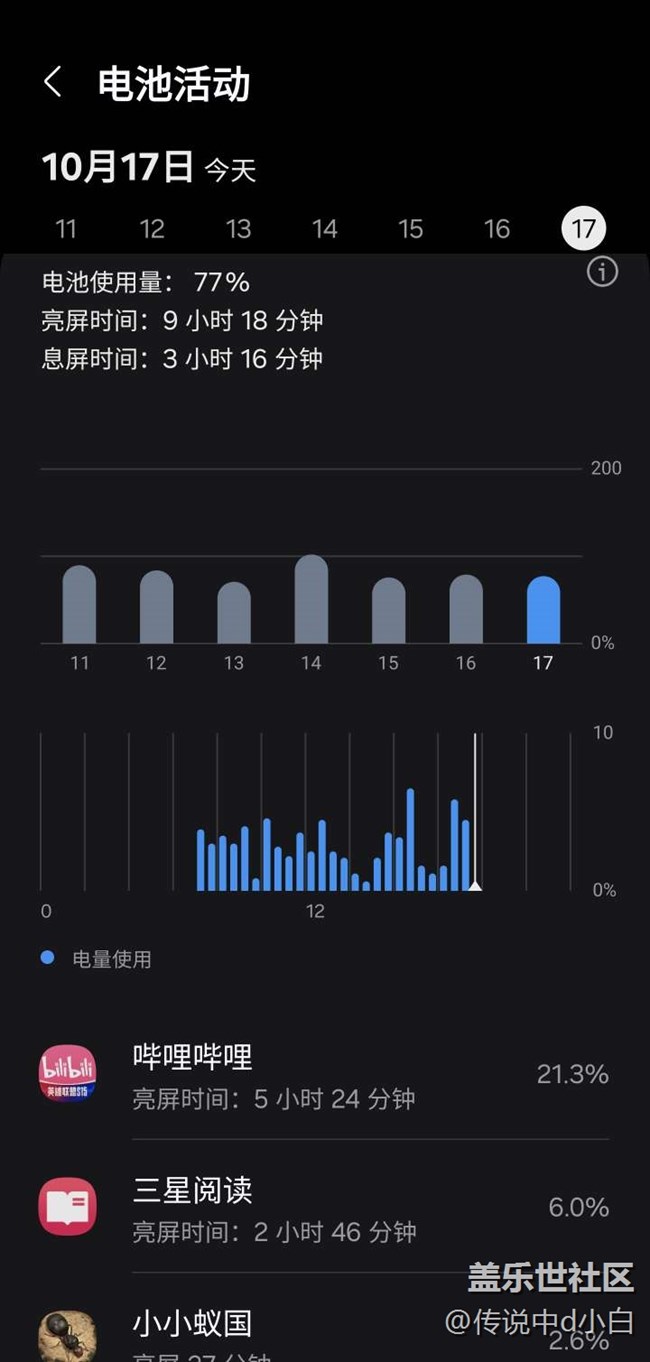650x1362 pixels.
Task: Select date 12 in the day strip
Action: tap(152, 229)
